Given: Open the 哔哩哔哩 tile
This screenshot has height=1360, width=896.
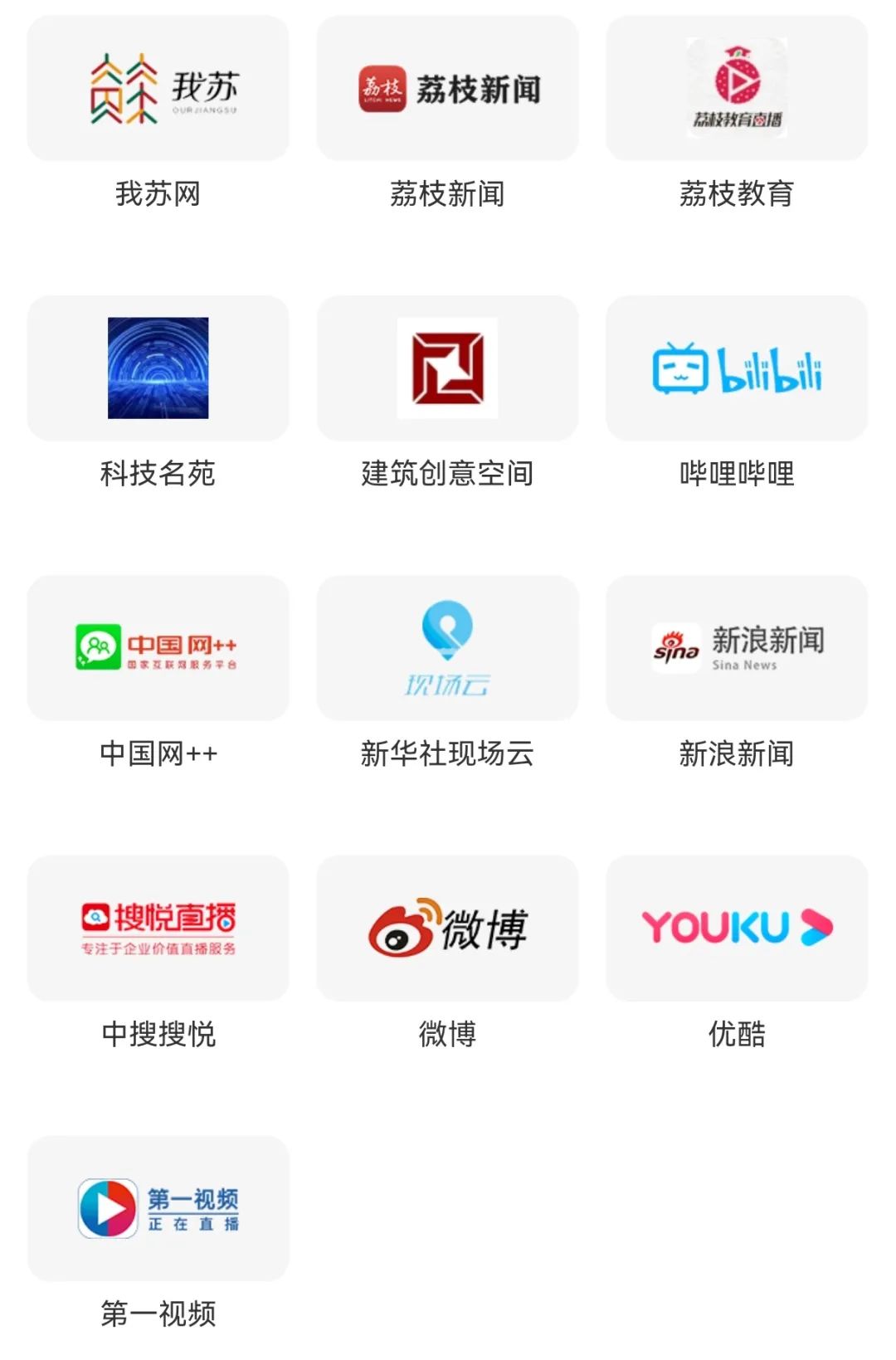Looking at the screenshot, I should click(737, 368).
